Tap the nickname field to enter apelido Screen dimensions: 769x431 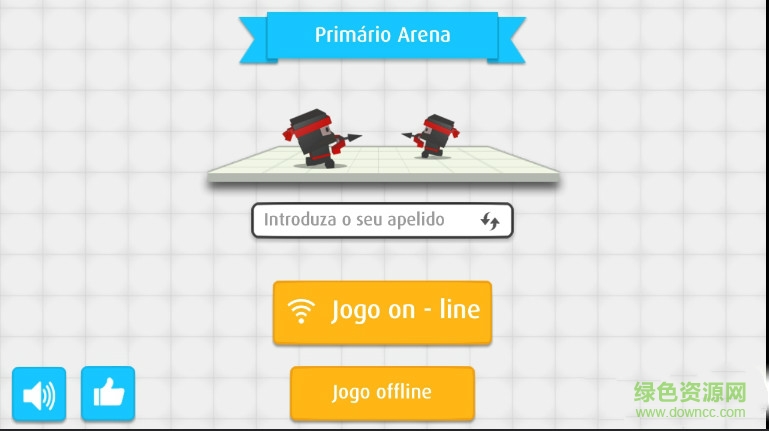click(x=360, y=220)
